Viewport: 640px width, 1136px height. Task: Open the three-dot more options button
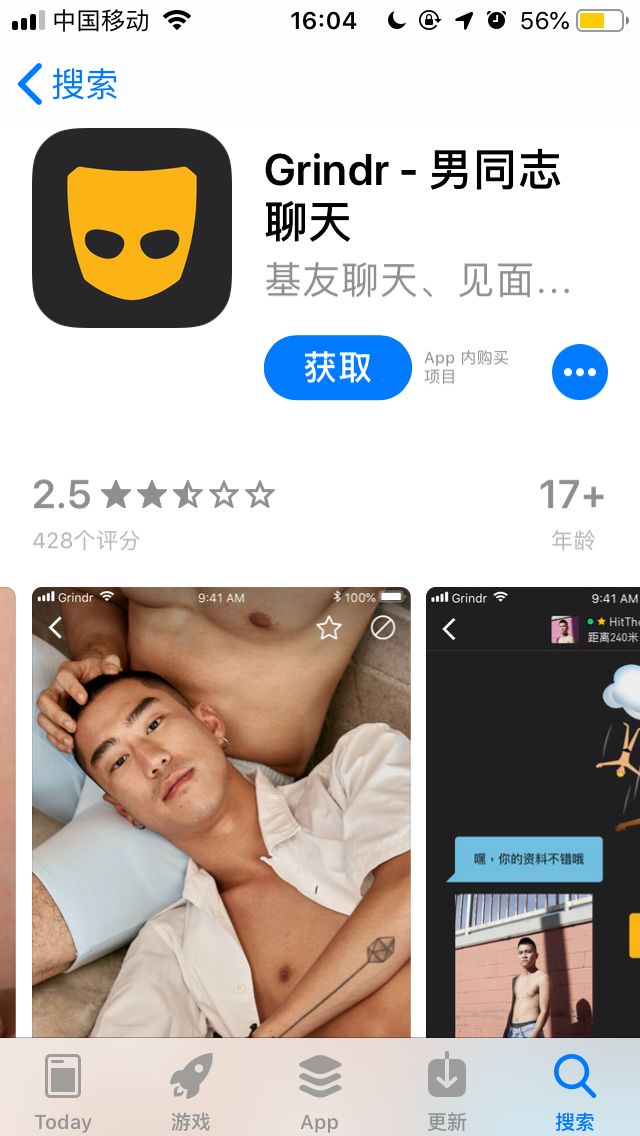point(580,372)
